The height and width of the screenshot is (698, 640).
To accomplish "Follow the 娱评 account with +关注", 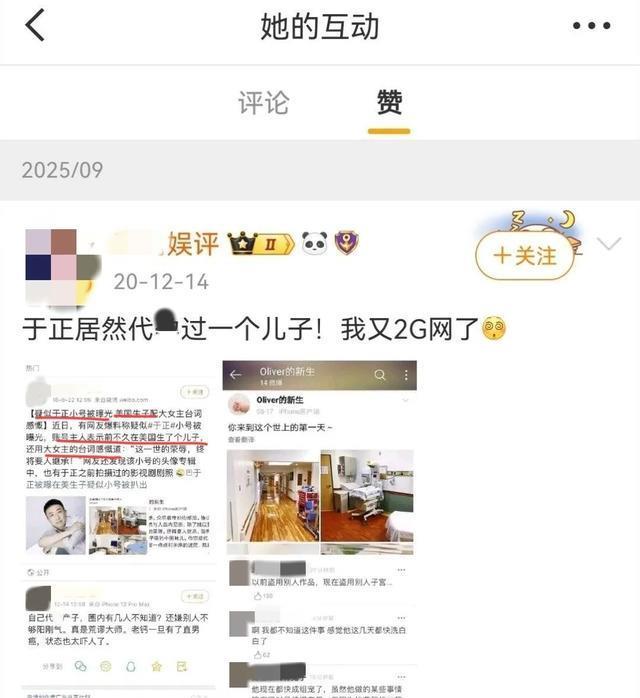I will point(524,256).
